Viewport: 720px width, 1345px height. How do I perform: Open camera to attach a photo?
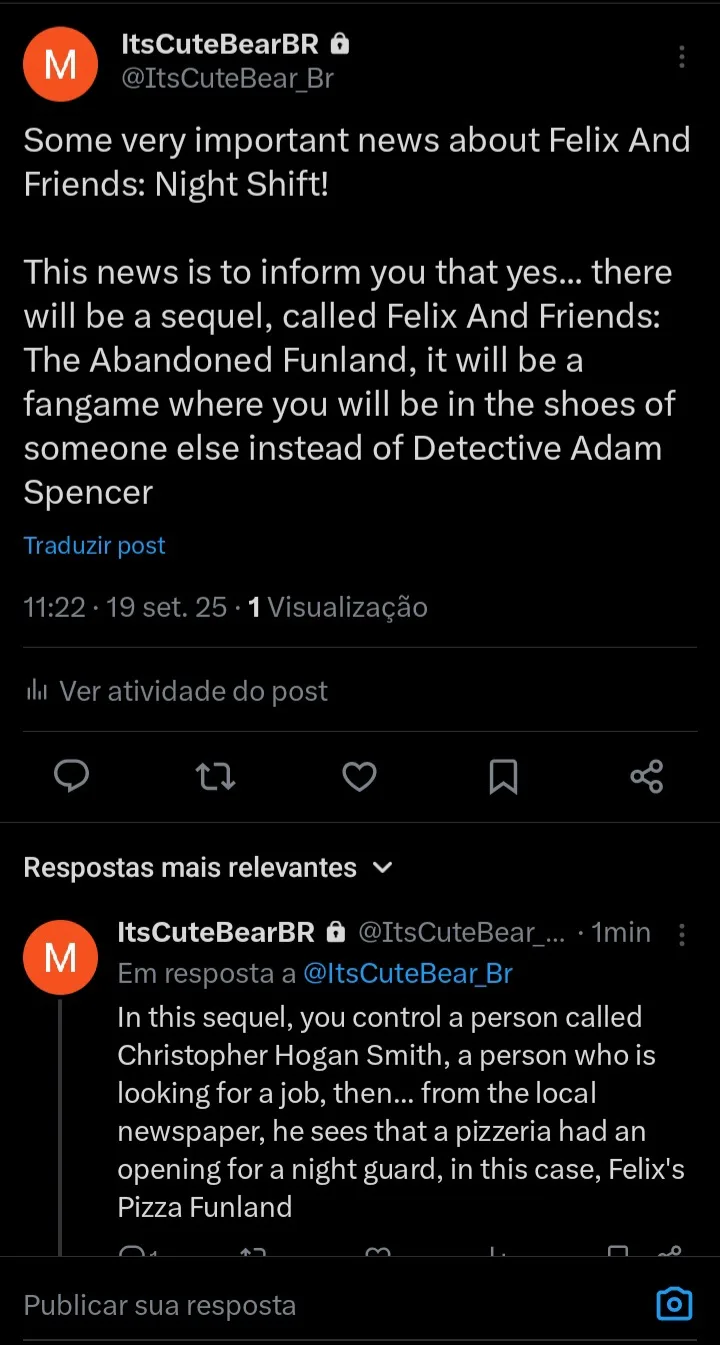coord(674,1305)
